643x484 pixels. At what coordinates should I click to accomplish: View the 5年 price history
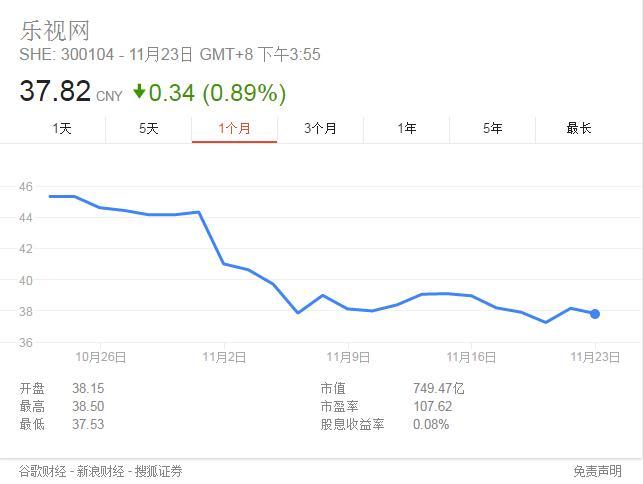coord(493,129)
